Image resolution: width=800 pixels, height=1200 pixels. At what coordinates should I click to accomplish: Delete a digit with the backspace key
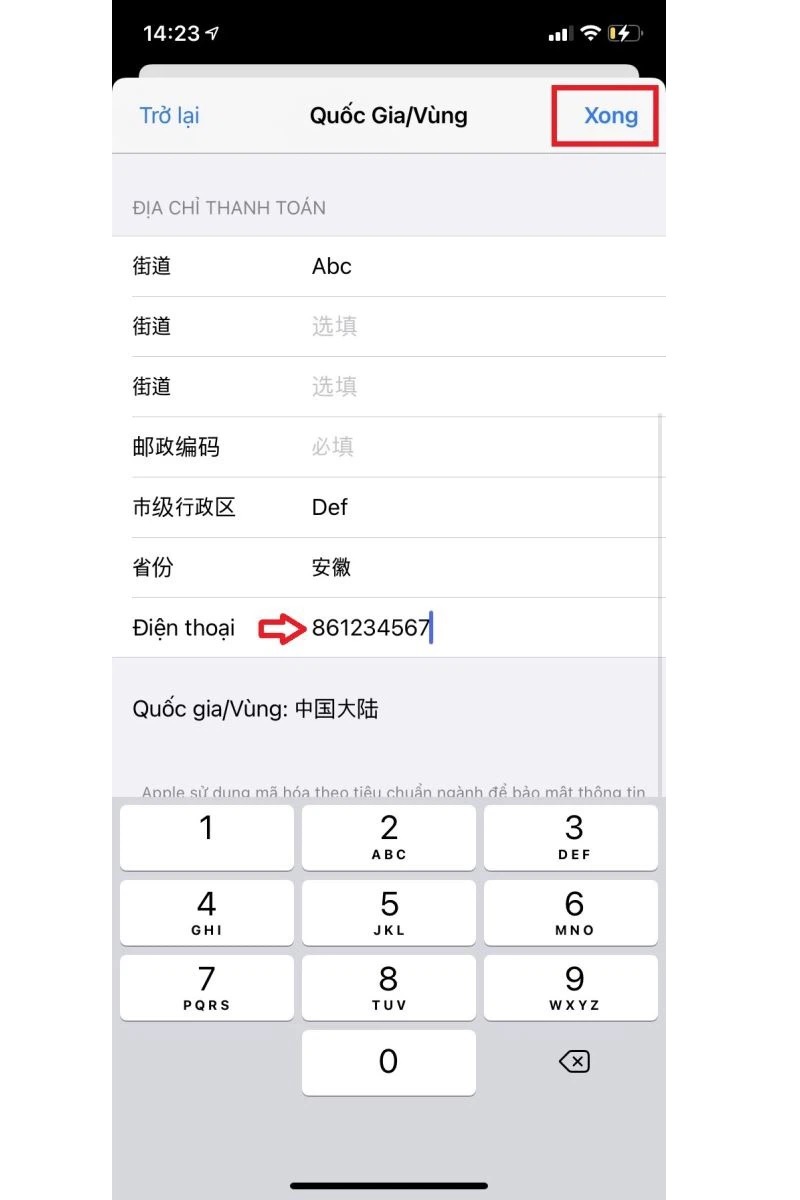pos(574,1062)
